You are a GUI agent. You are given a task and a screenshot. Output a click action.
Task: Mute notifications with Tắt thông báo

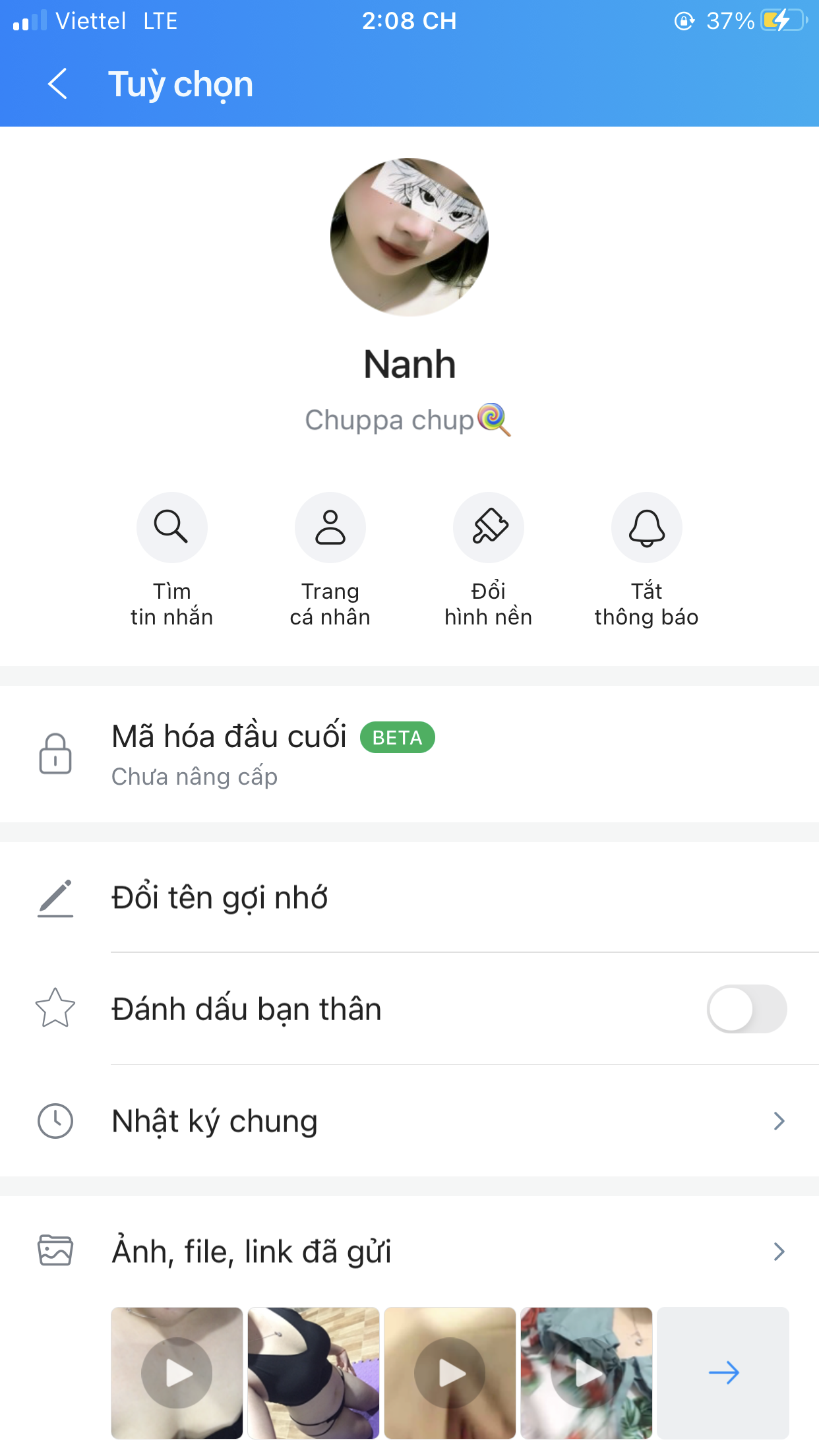pos(647,528)
